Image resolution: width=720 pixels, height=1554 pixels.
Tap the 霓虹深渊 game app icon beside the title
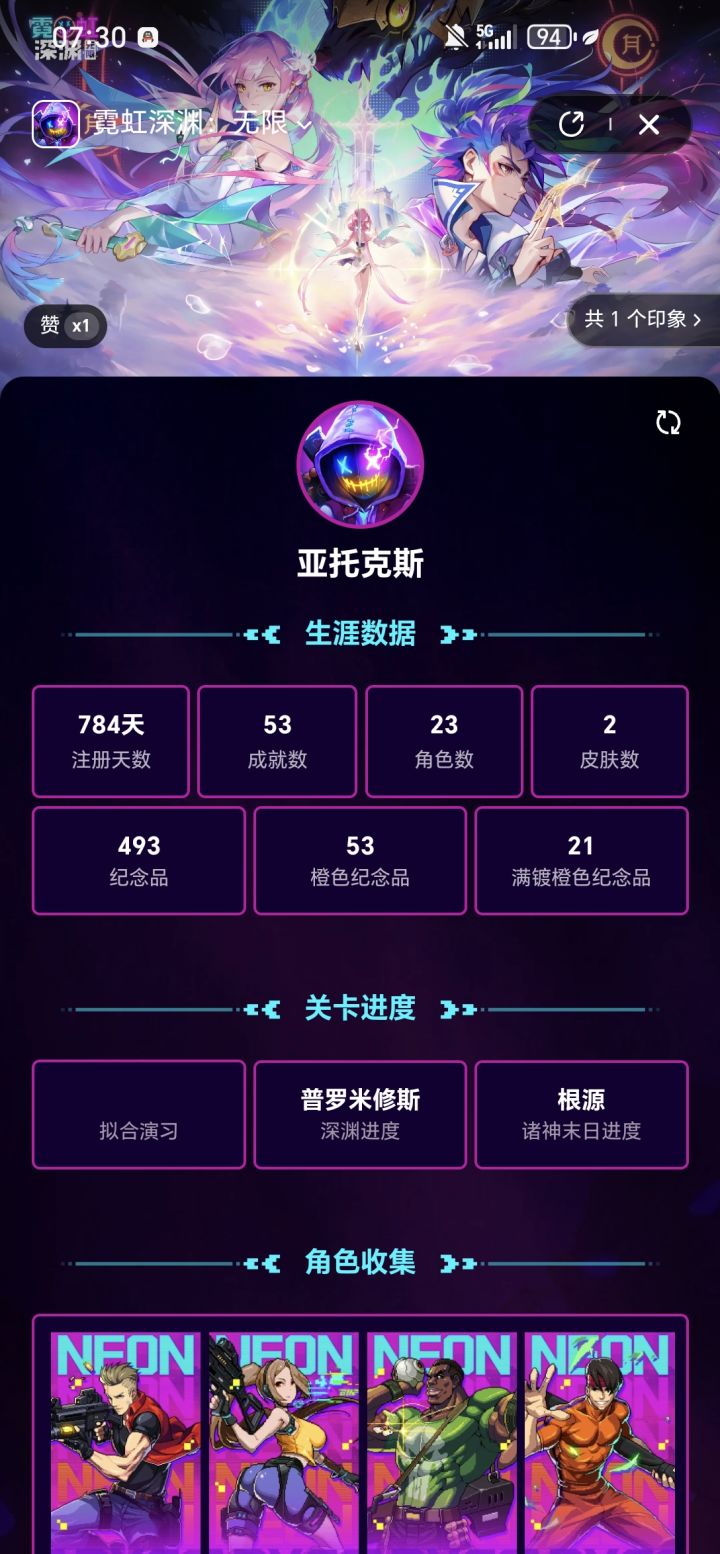[x=55, y=125]
